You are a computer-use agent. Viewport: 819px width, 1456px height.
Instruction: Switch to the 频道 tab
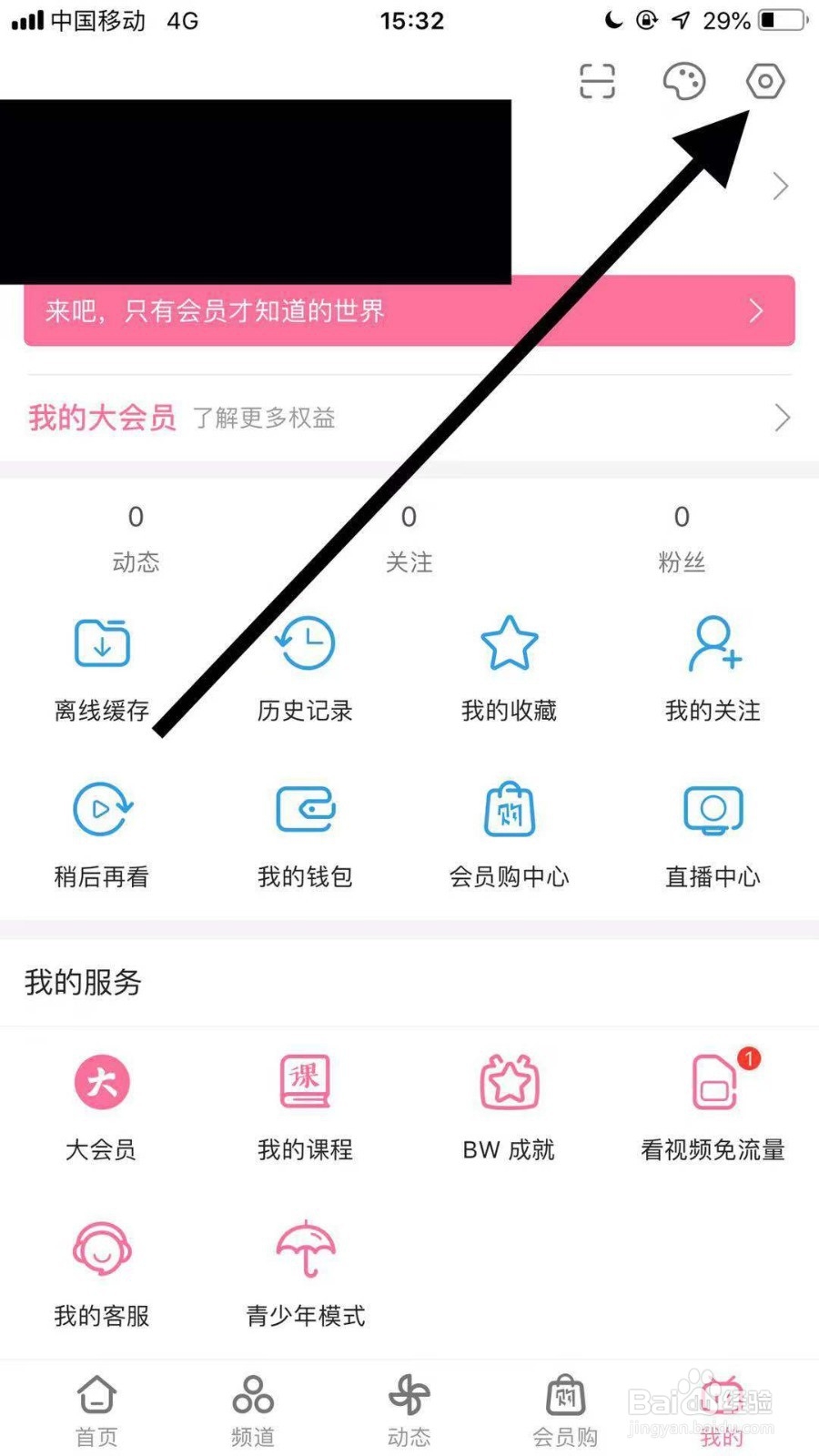(x=252, y=1410)
